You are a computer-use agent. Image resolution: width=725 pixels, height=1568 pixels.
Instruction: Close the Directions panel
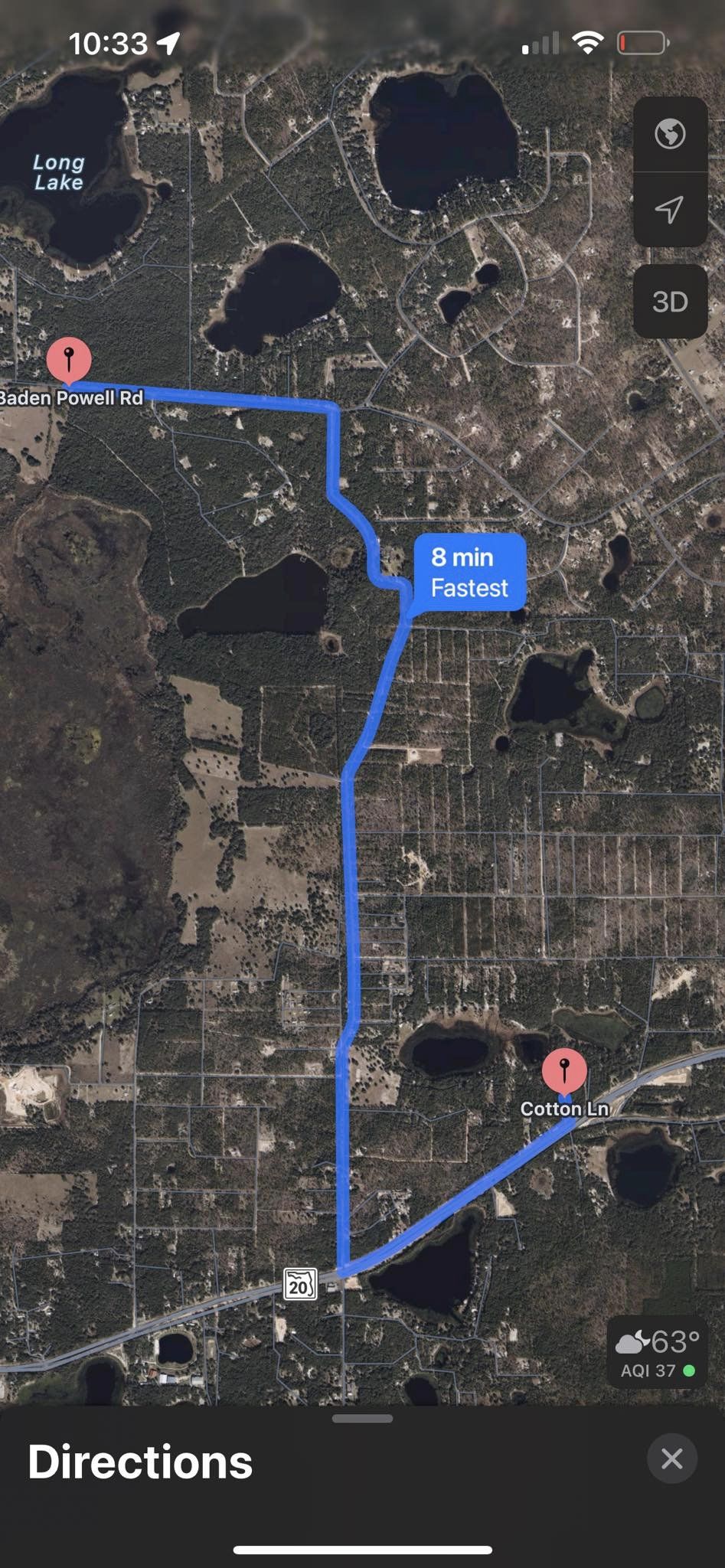pos(671,1459)
